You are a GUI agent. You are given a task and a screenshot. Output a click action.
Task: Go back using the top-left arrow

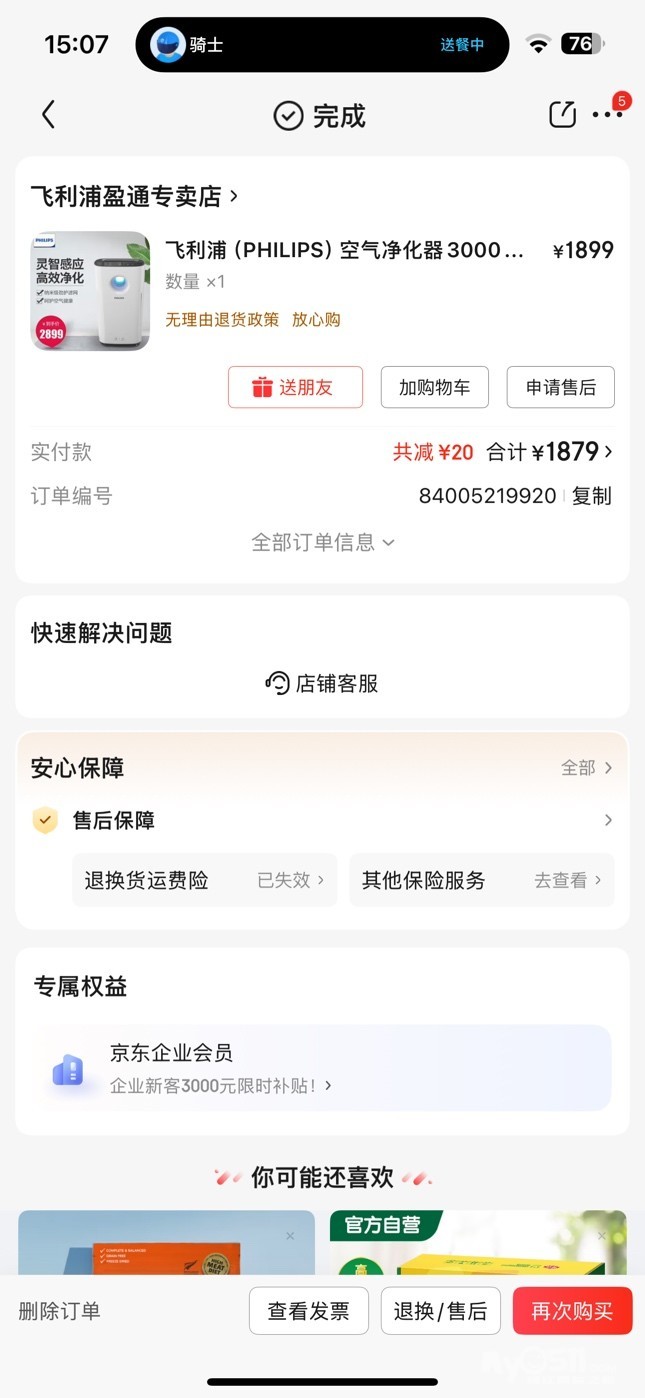pos(48,115)
